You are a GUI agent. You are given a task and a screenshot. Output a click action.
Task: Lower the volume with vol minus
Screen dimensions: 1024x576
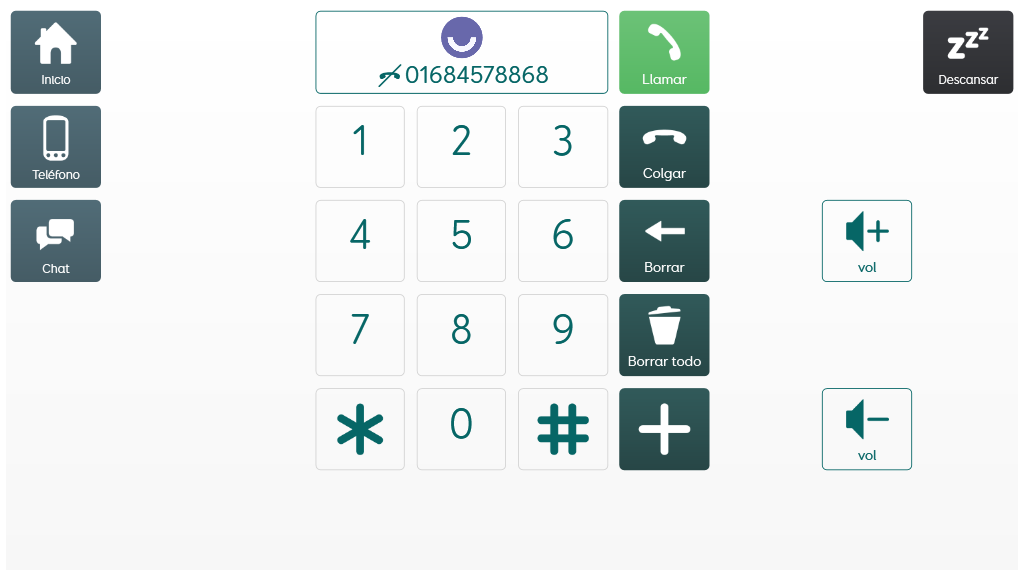pos(867,429)
